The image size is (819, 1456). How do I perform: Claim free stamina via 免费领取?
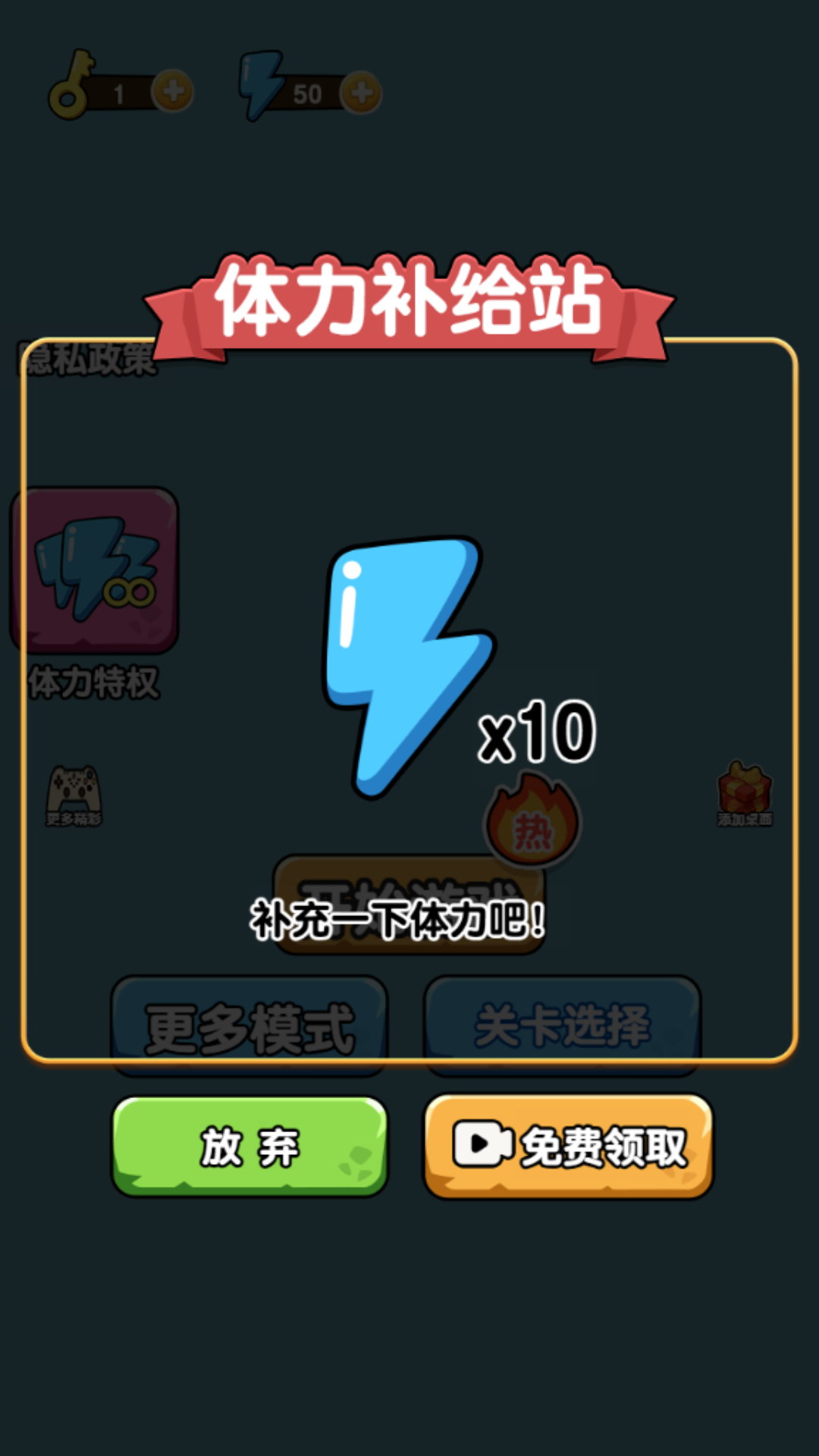click(x=568, y=1146)
